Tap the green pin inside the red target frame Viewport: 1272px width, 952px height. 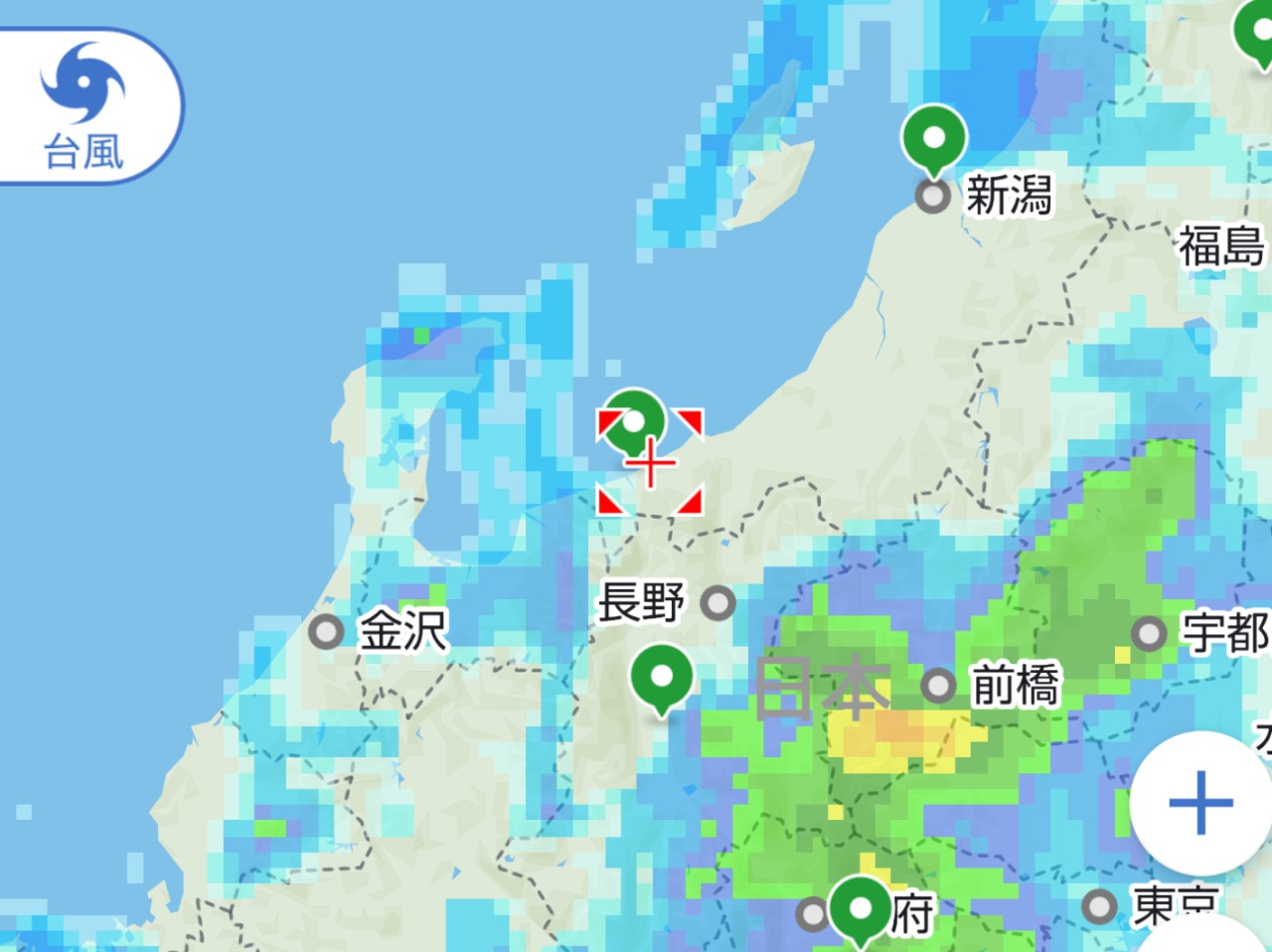pos(634,423)
